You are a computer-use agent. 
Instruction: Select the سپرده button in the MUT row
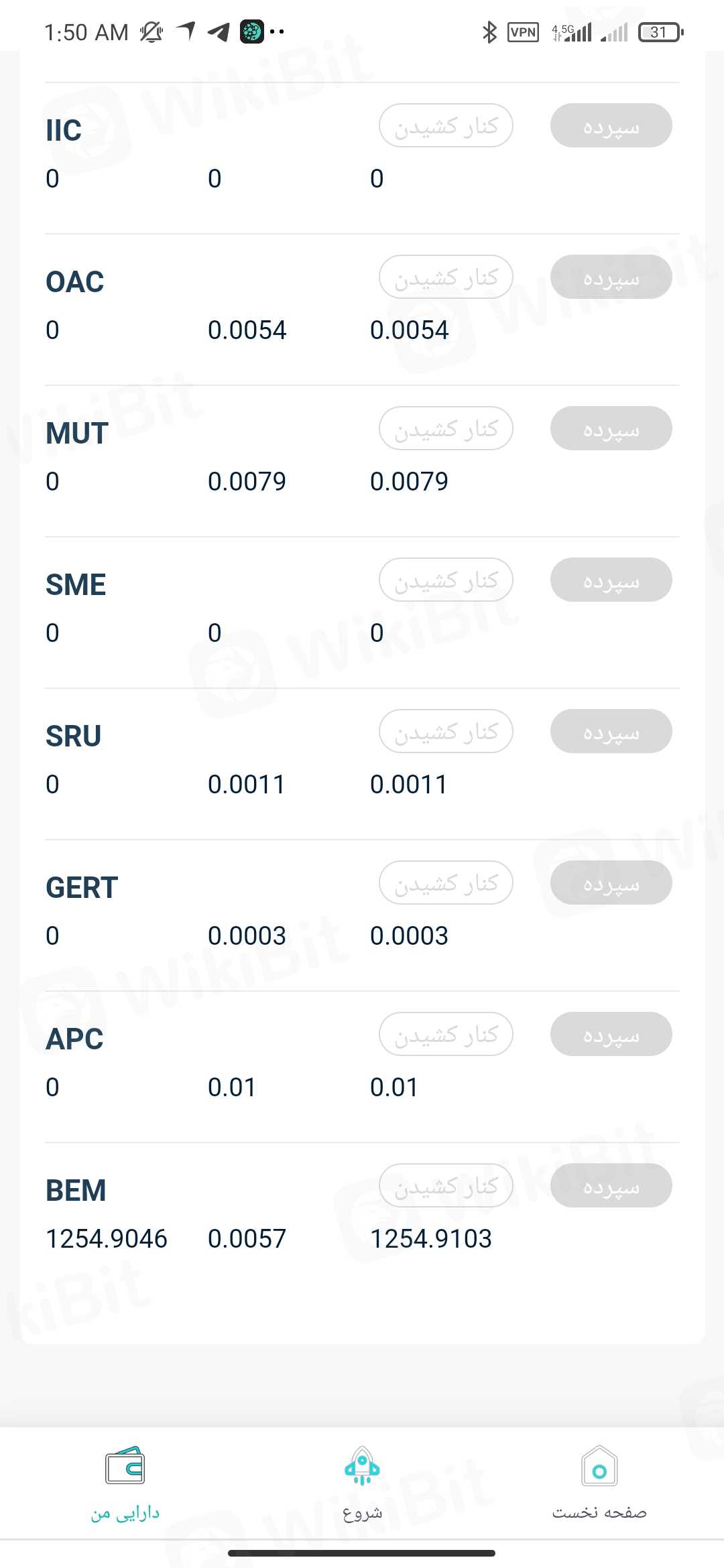(611, 428)
